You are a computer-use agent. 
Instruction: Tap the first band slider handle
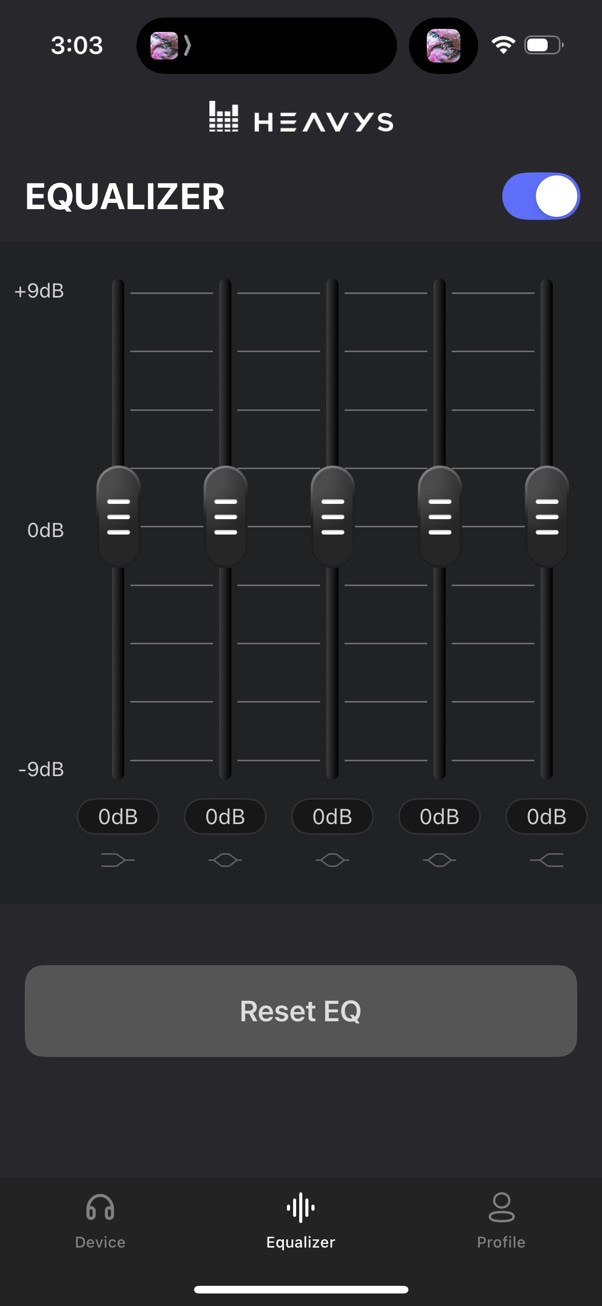pos(118,517)
